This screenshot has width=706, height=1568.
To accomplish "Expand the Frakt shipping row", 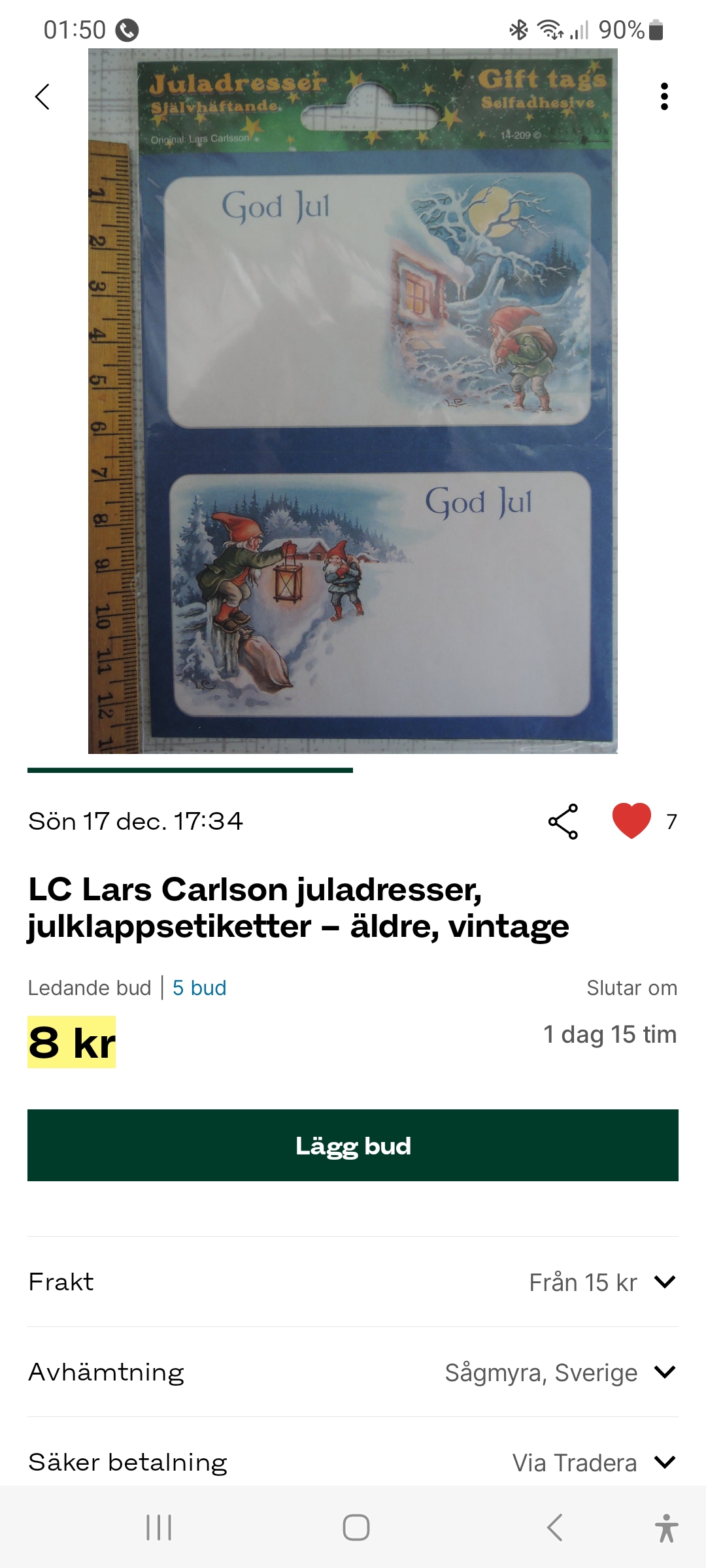I will click(x=353, y=1282).
